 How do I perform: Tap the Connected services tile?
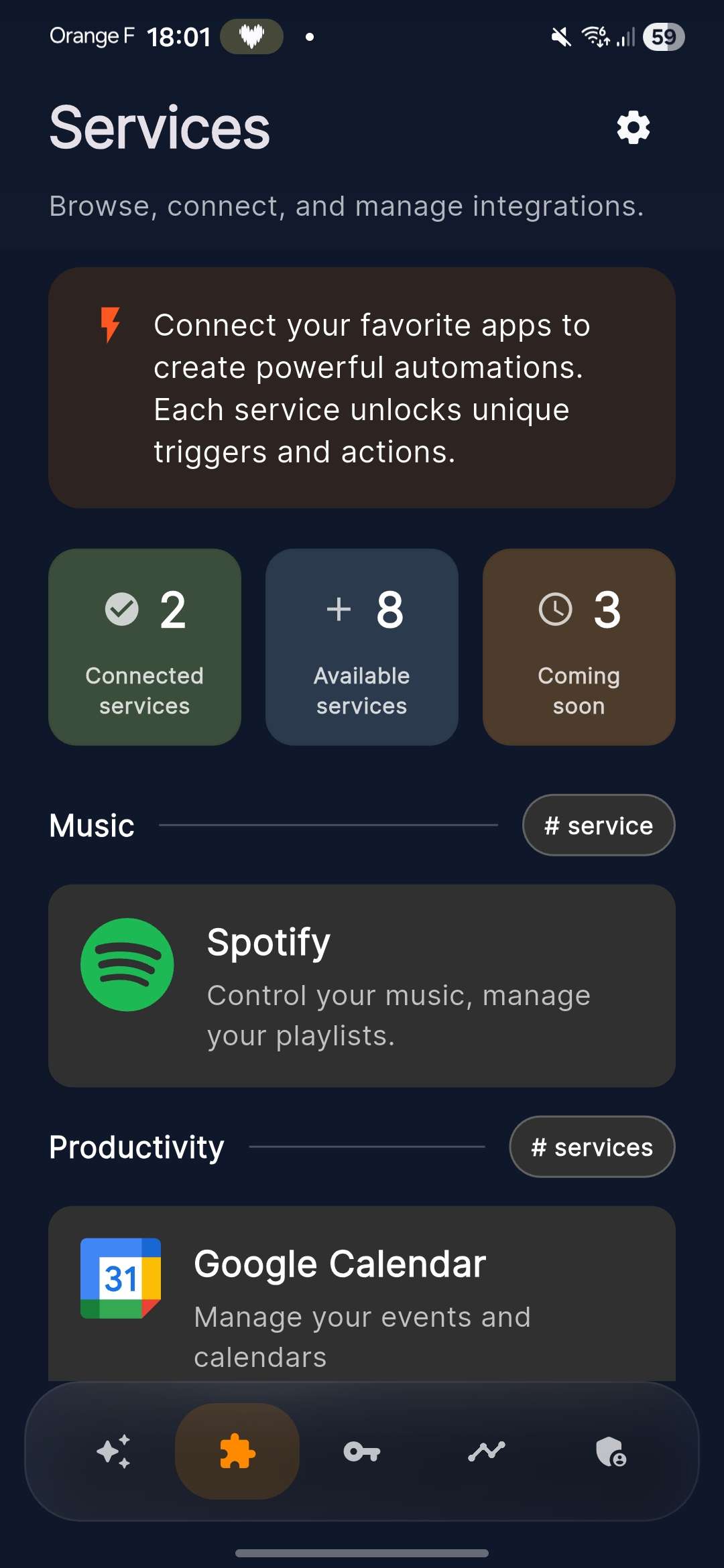(145, 647)
